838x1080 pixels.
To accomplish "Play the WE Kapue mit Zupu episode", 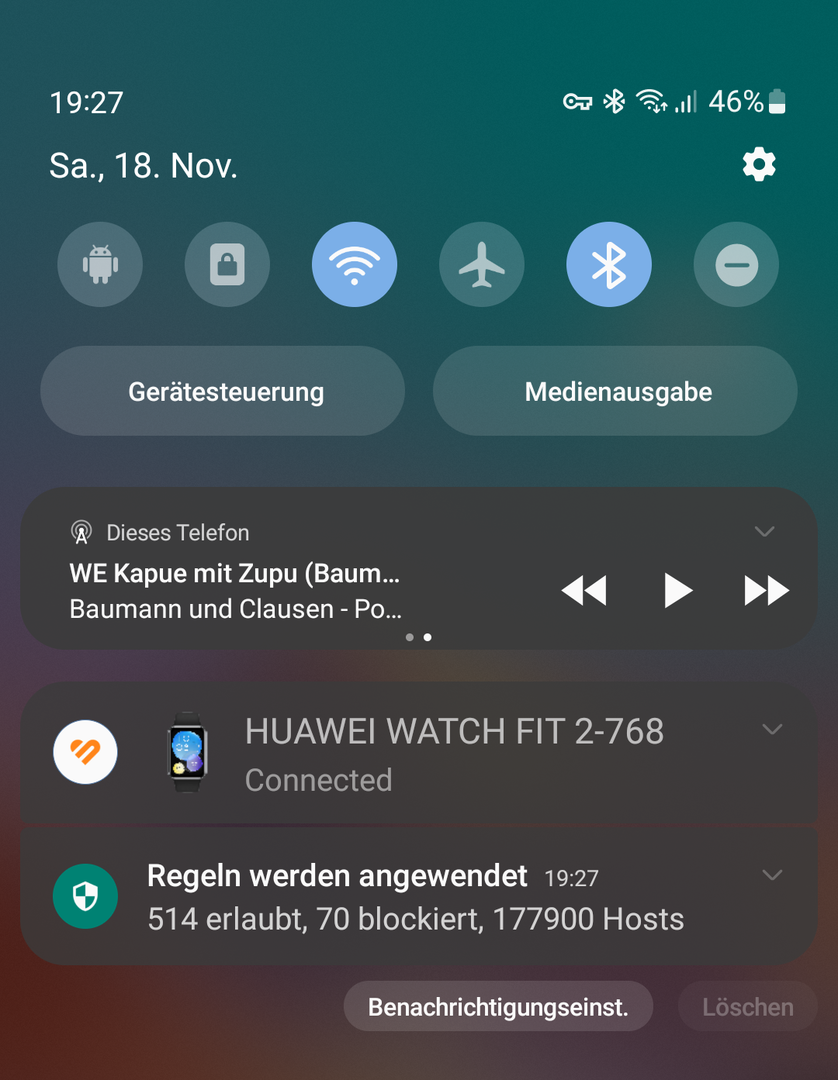I will tap(678, 591).
